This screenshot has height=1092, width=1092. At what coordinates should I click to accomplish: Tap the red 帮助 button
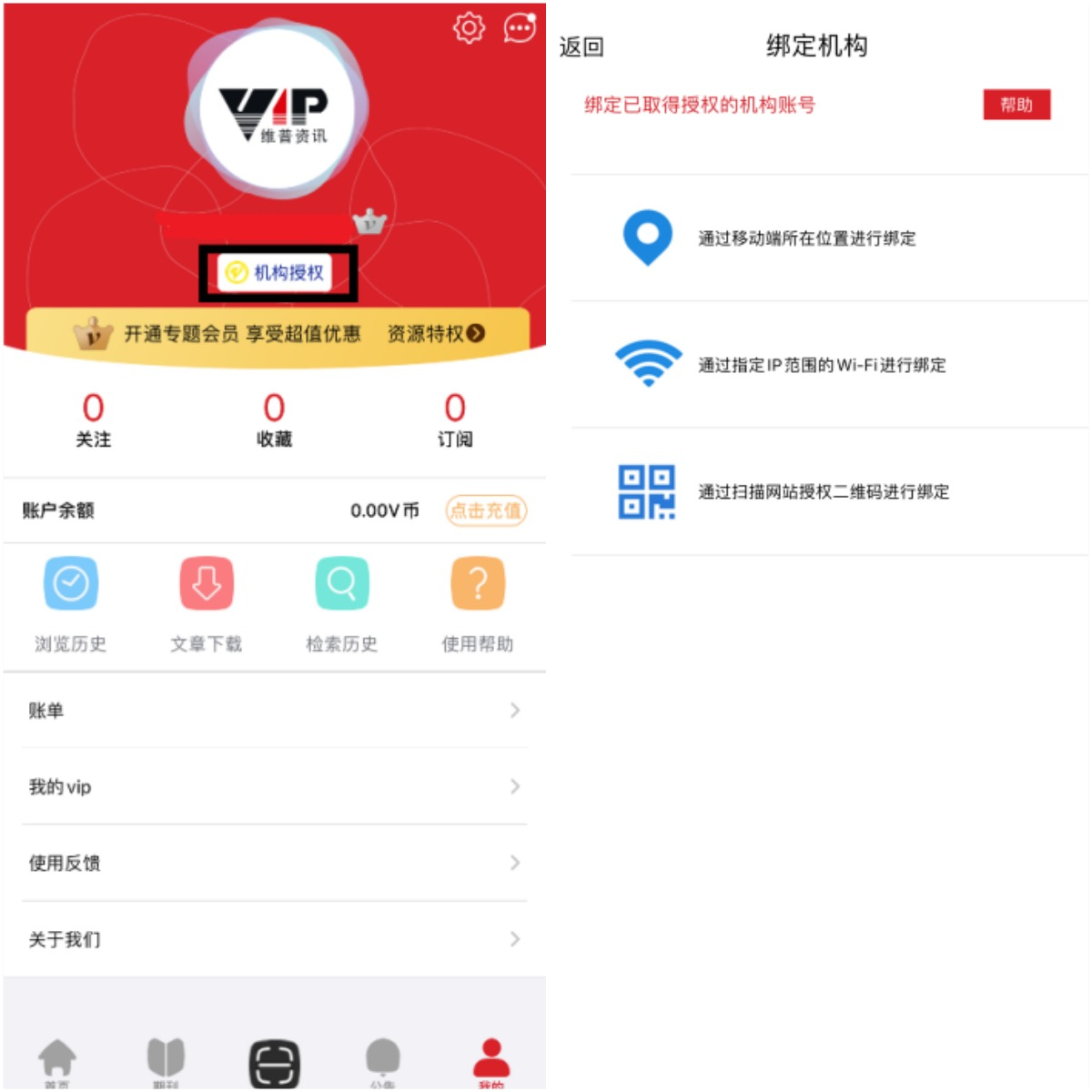[x=1016, y=105]
